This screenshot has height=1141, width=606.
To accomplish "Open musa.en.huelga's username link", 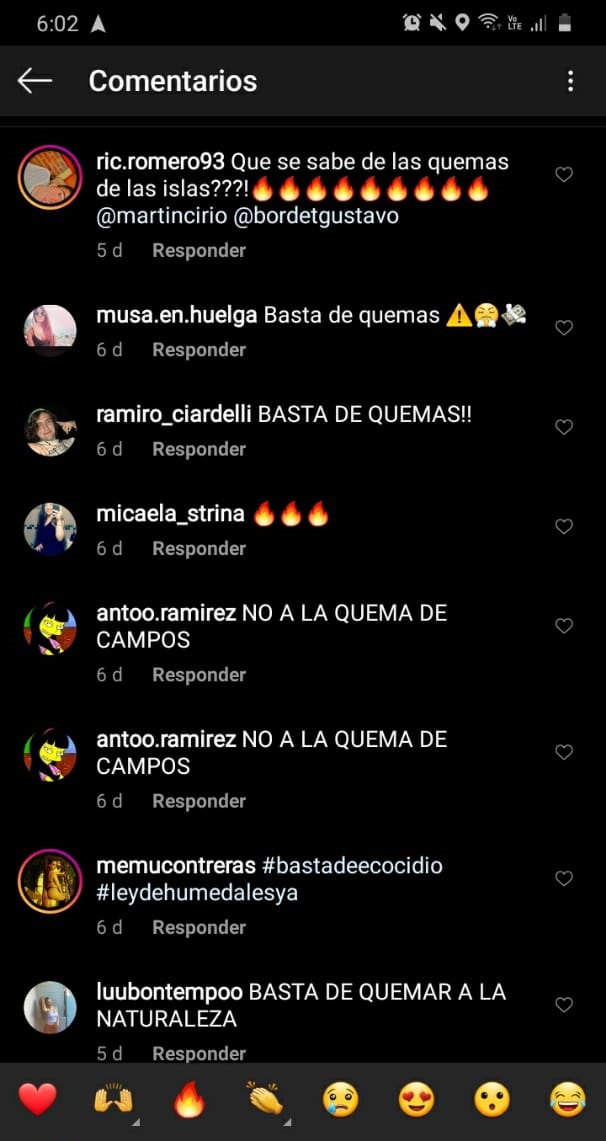I will point(177,316).
